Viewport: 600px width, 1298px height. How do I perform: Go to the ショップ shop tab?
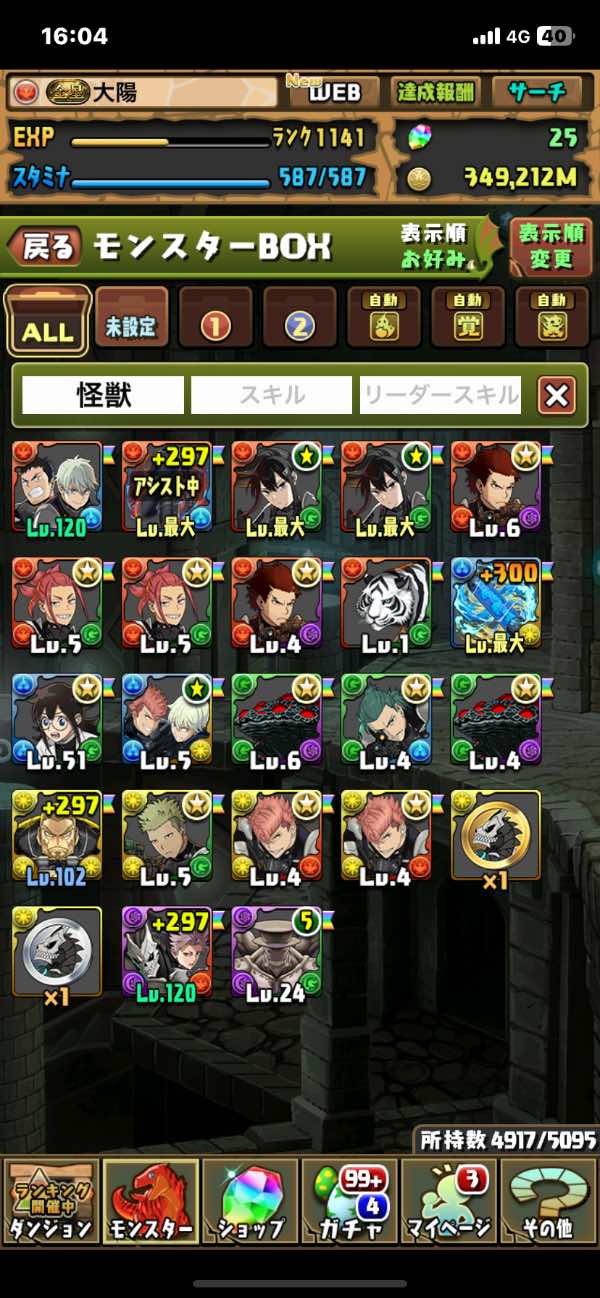point(250,1201)
